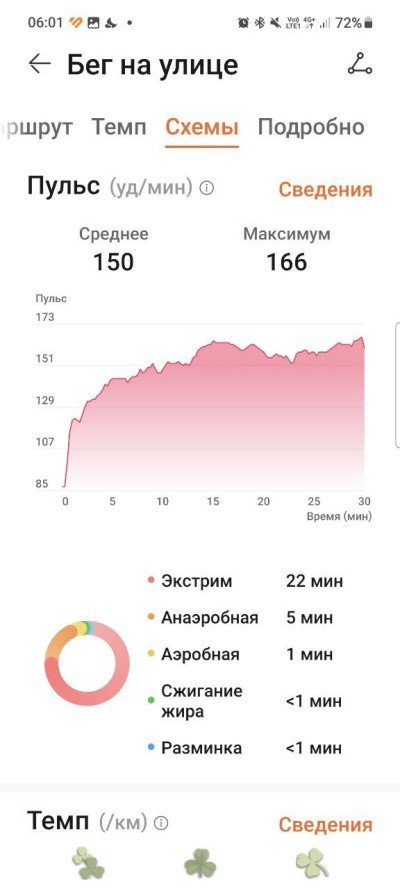Go back from Бег на улице
The image size is (400, 889).
(x=40, y=64)
